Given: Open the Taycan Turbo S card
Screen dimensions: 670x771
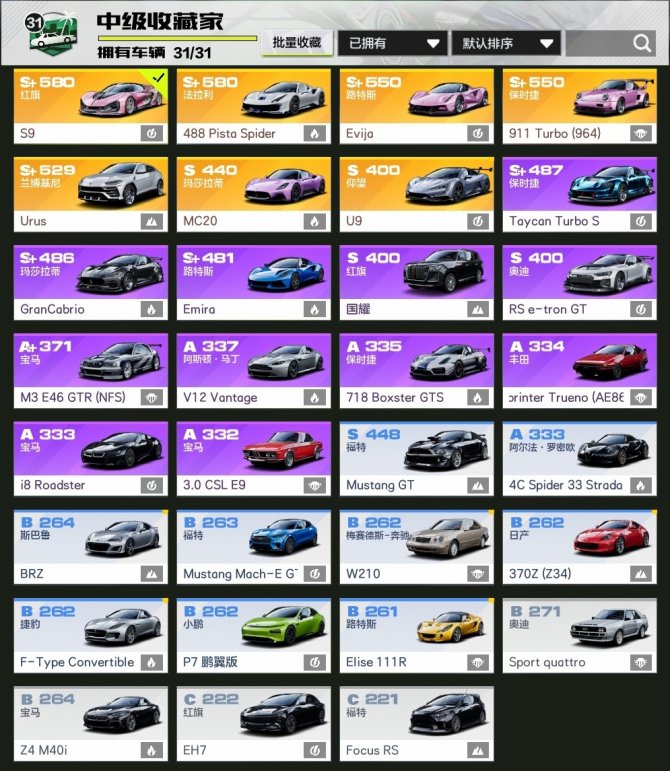Looking at the screenshot, I should point(580,195).
